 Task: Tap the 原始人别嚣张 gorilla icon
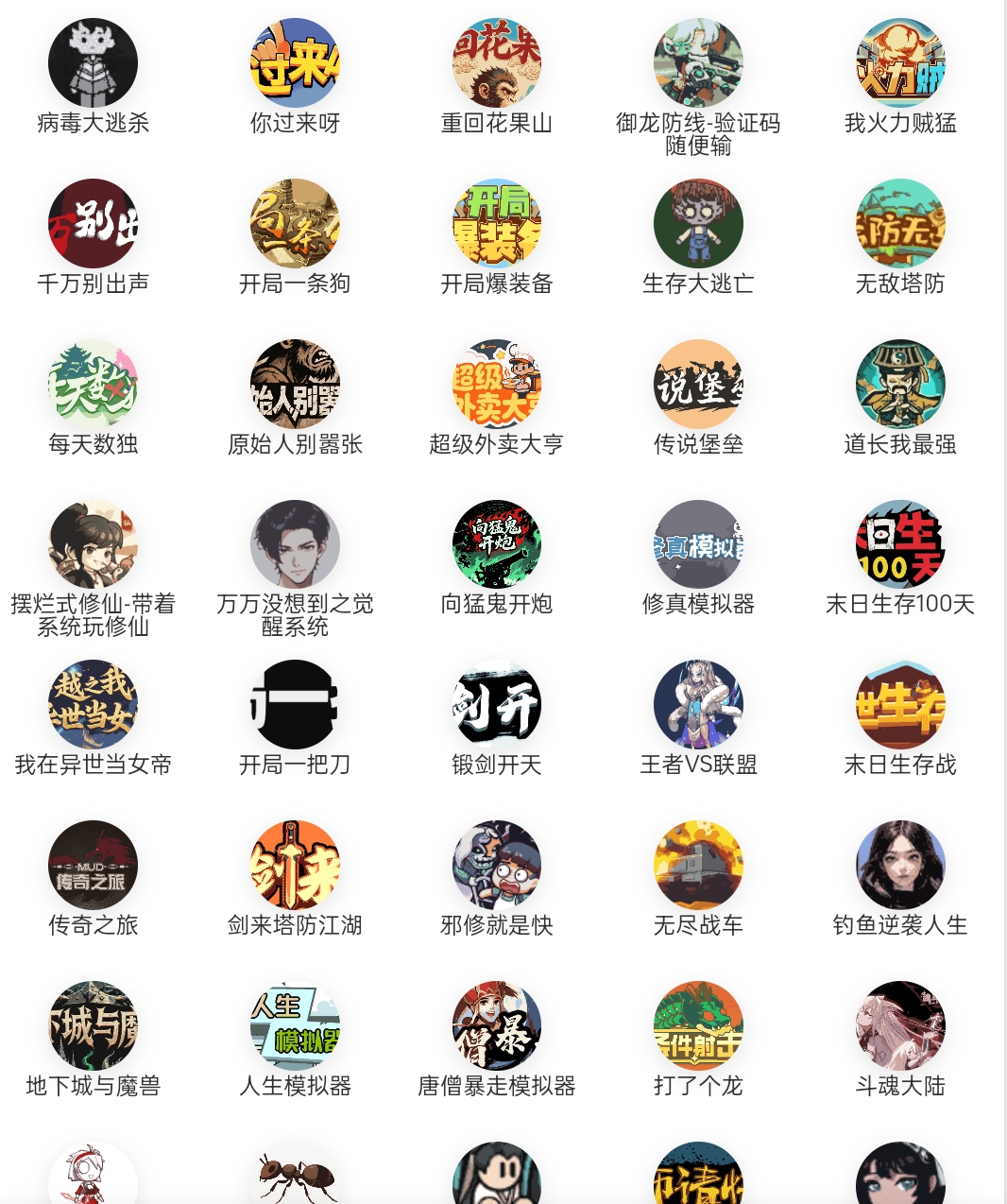(x=294, y=384)
